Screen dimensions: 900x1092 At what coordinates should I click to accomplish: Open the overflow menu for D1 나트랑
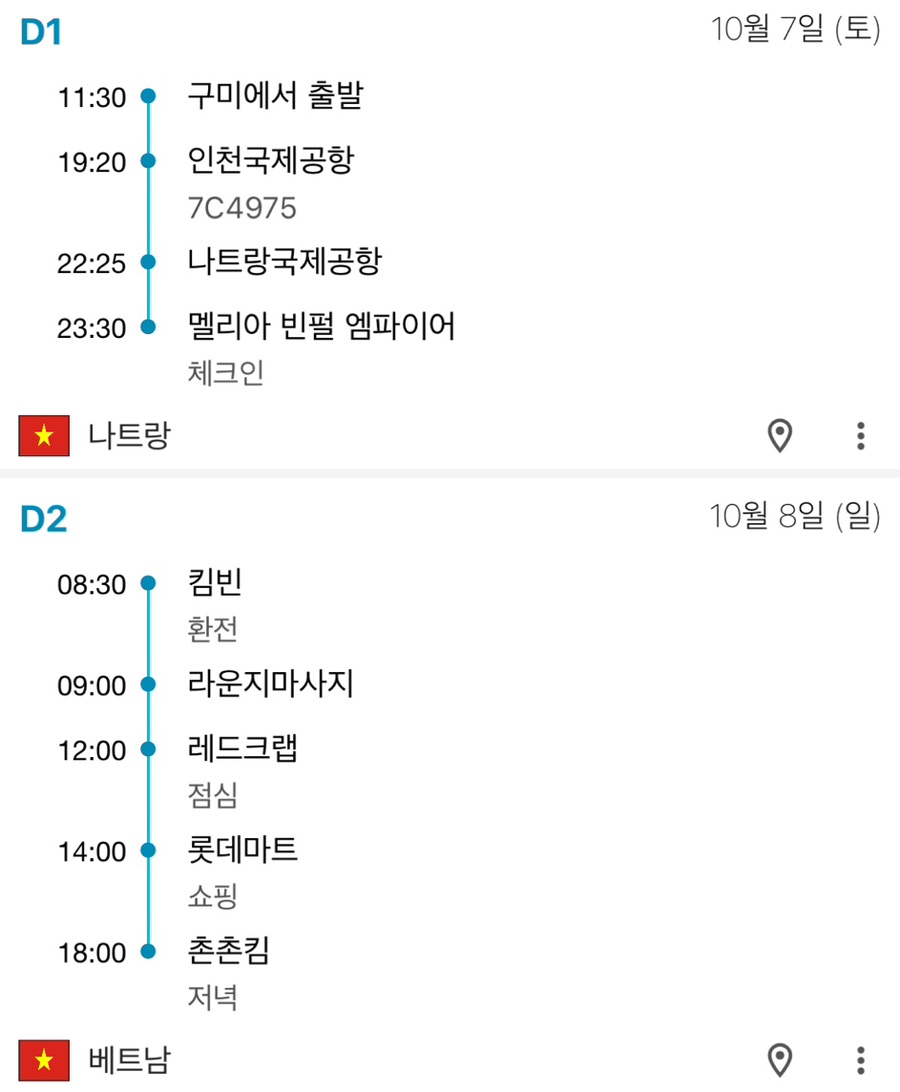[x=861, y=435]
